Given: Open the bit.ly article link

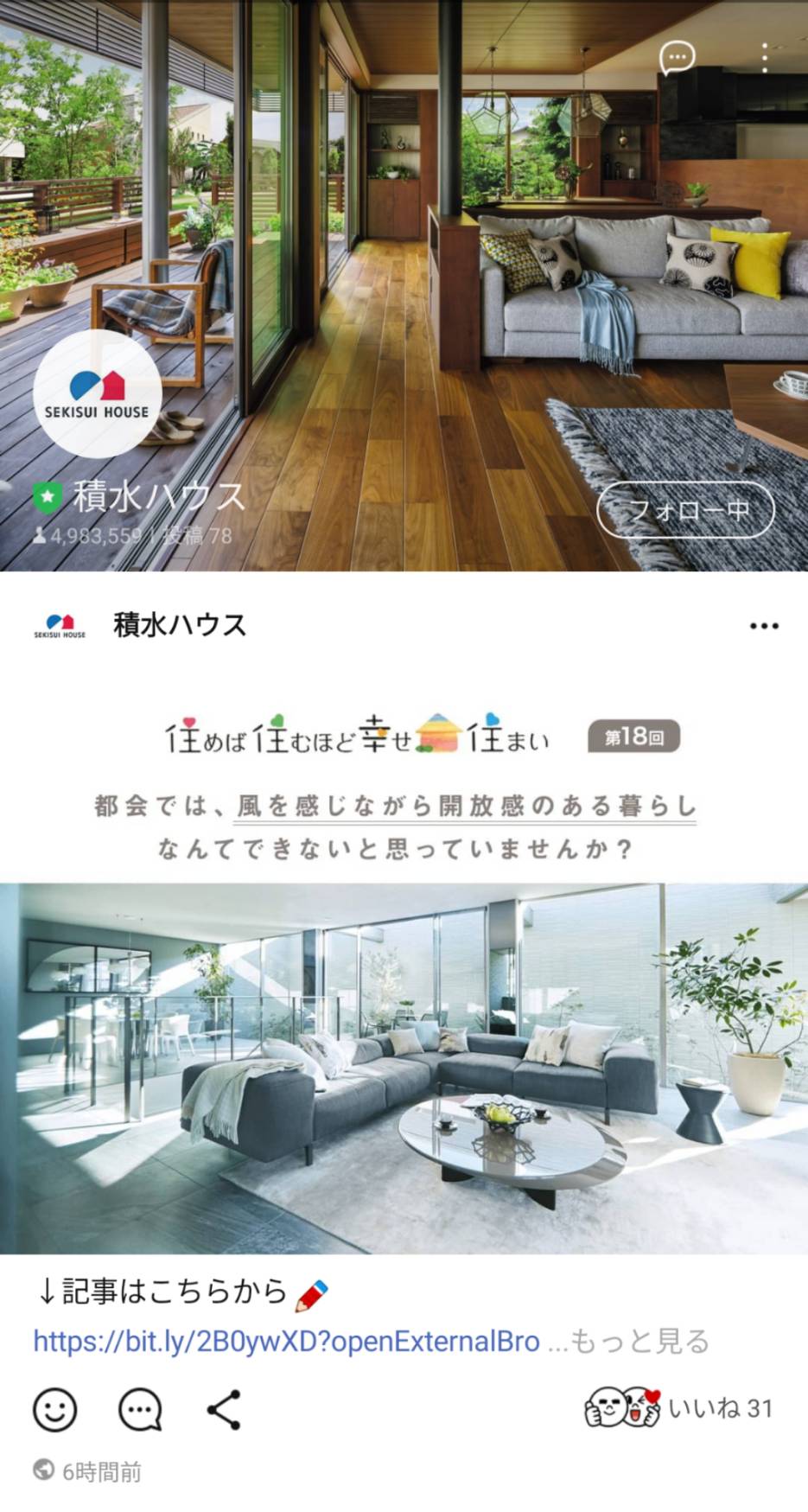Looking at the screenshot, I should click(x=285, y=1341).
